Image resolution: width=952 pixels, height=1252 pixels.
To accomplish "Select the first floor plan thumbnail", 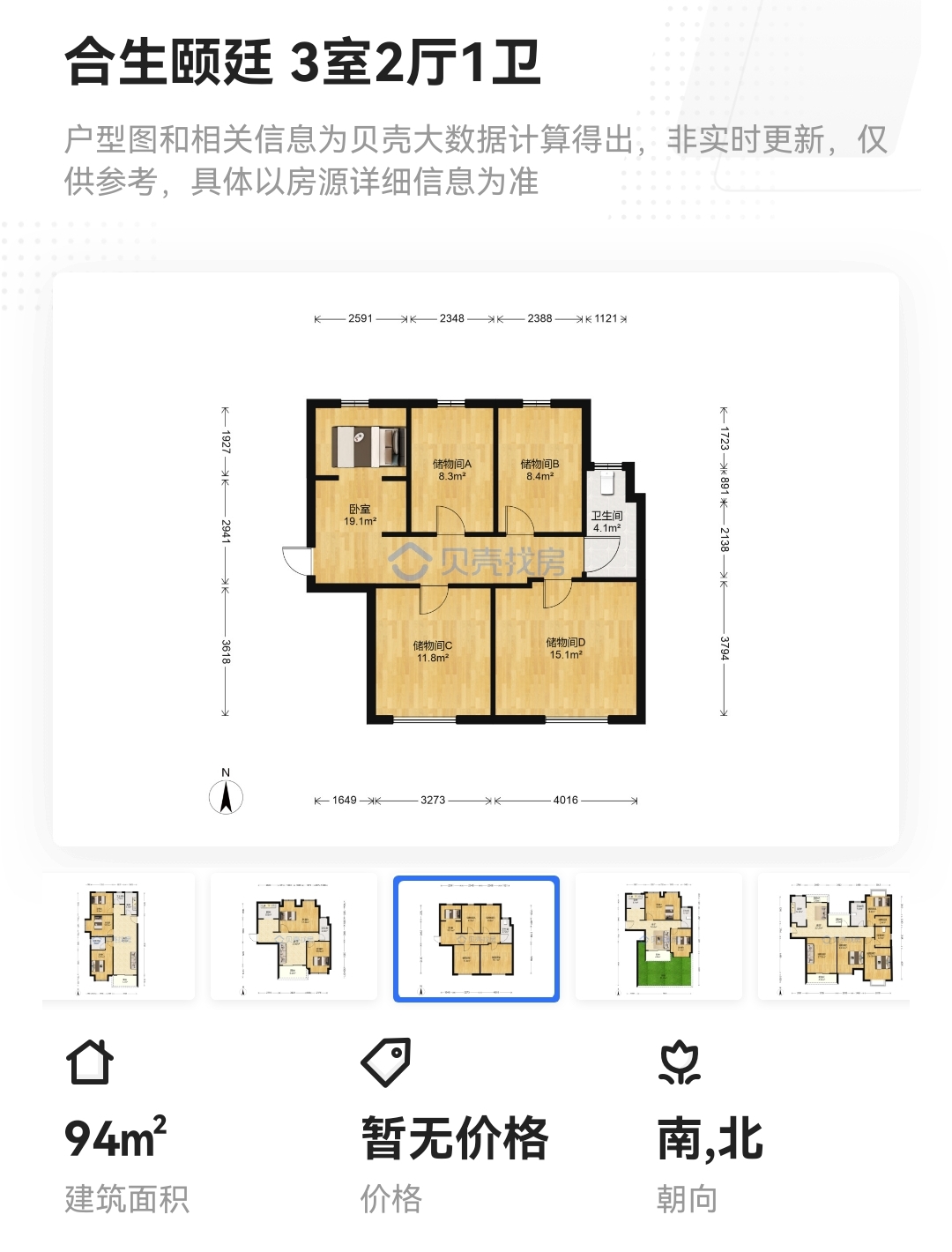I will pyautogui.click(x=118, y=937).
